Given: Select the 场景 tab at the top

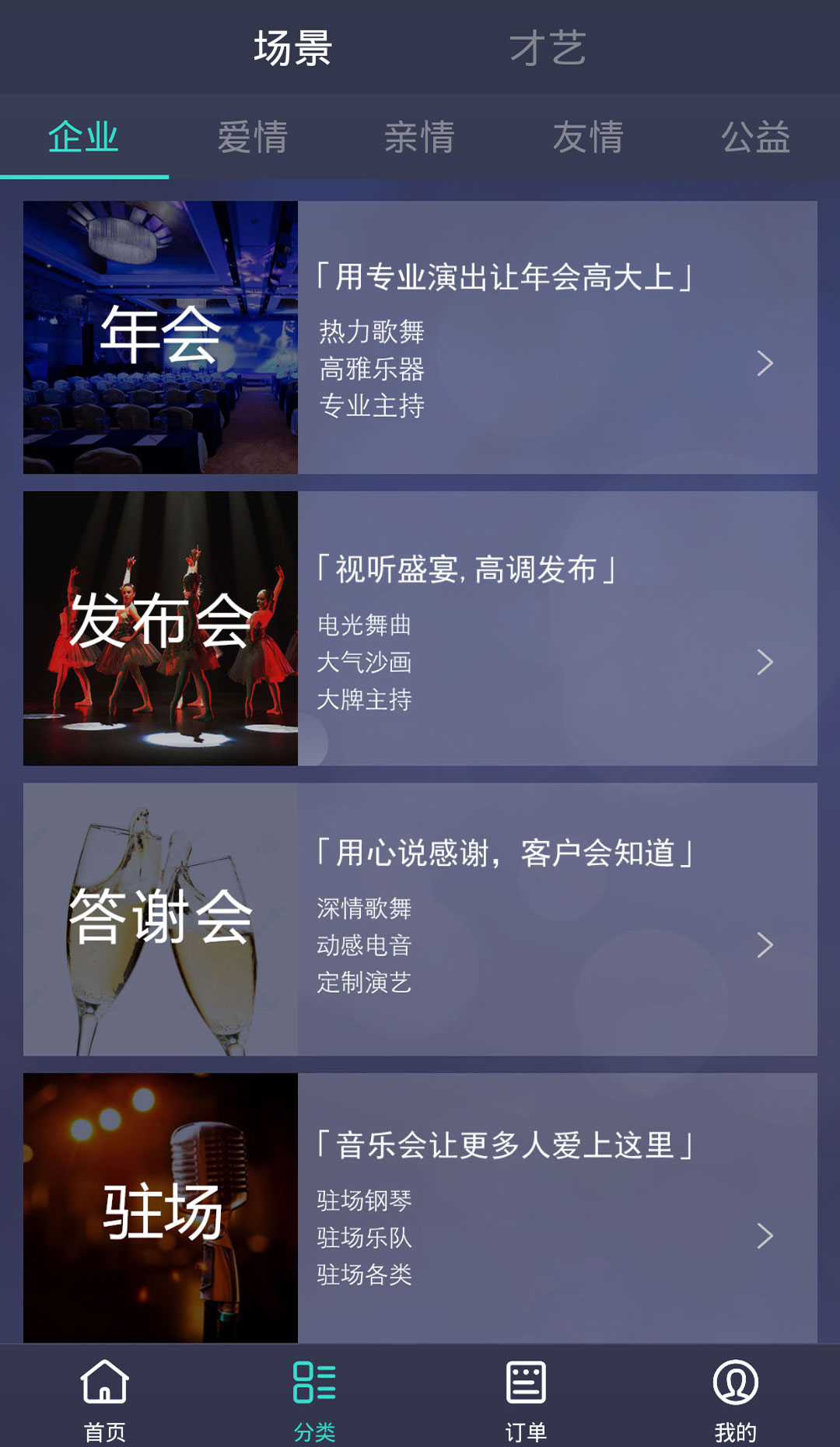Looking at the screenshot, I should coord(292,48).
